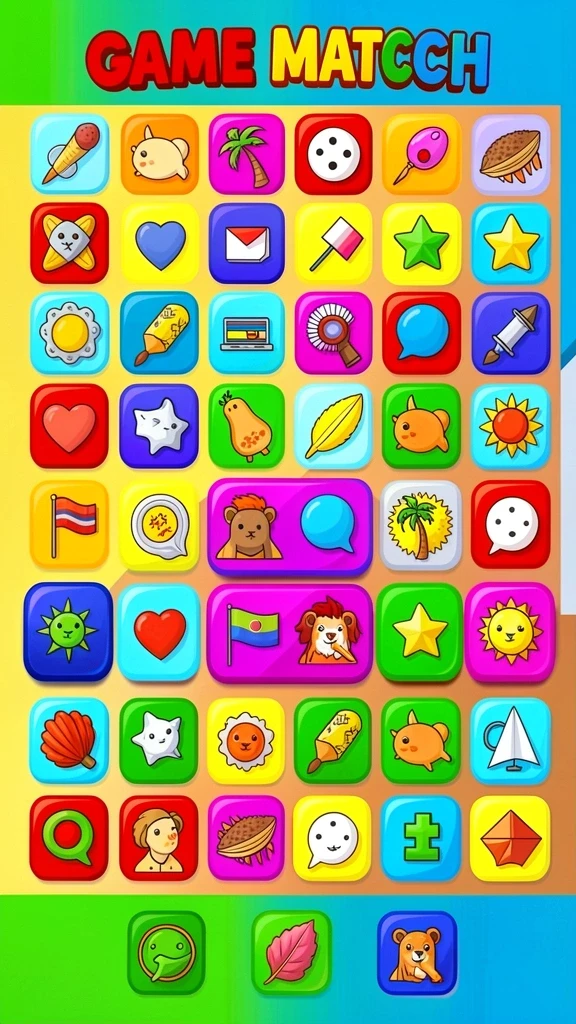
Task: Tap the green plus tile on blue
Action: pyautogui.click(x=421, y=838)
